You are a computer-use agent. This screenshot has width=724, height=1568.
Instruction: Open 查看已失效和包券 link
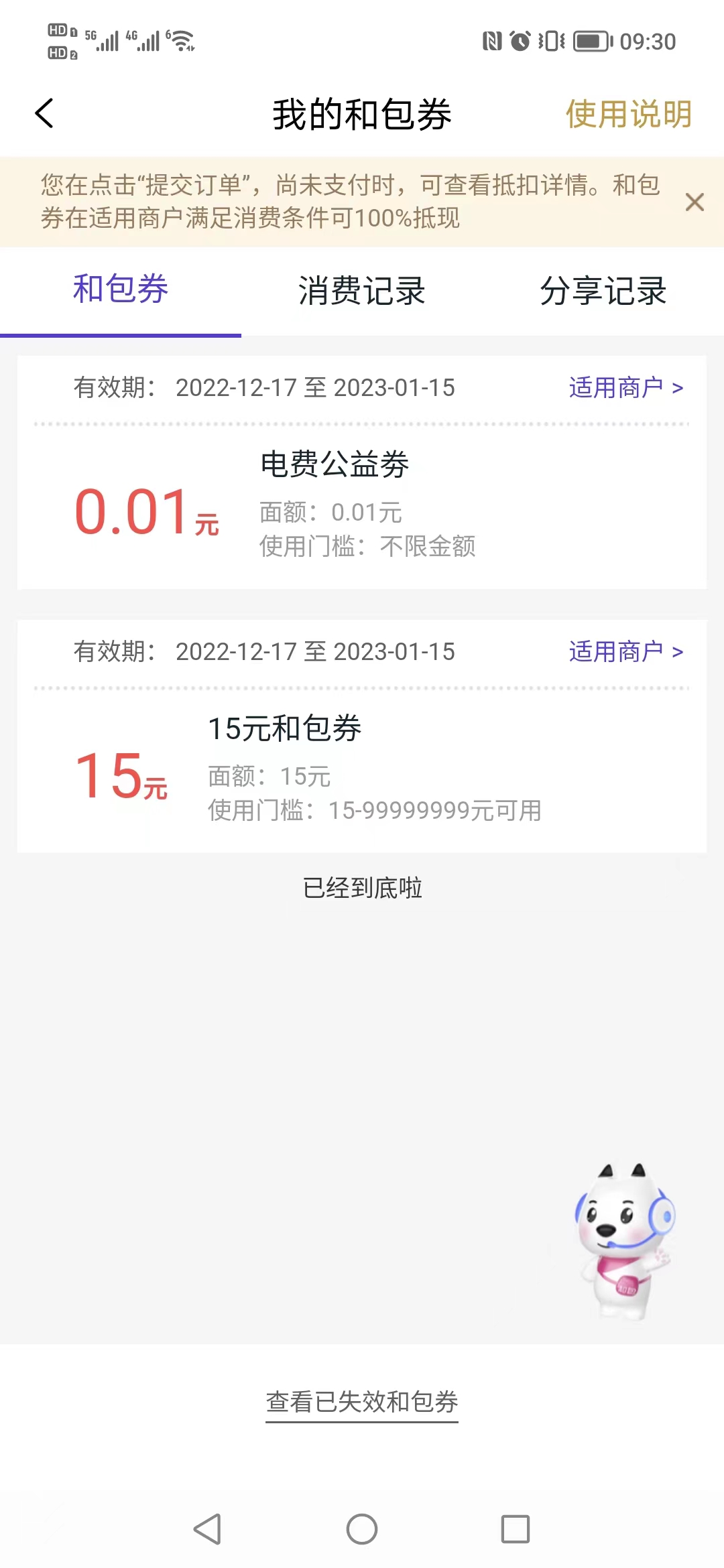(x=362, y=1402)
